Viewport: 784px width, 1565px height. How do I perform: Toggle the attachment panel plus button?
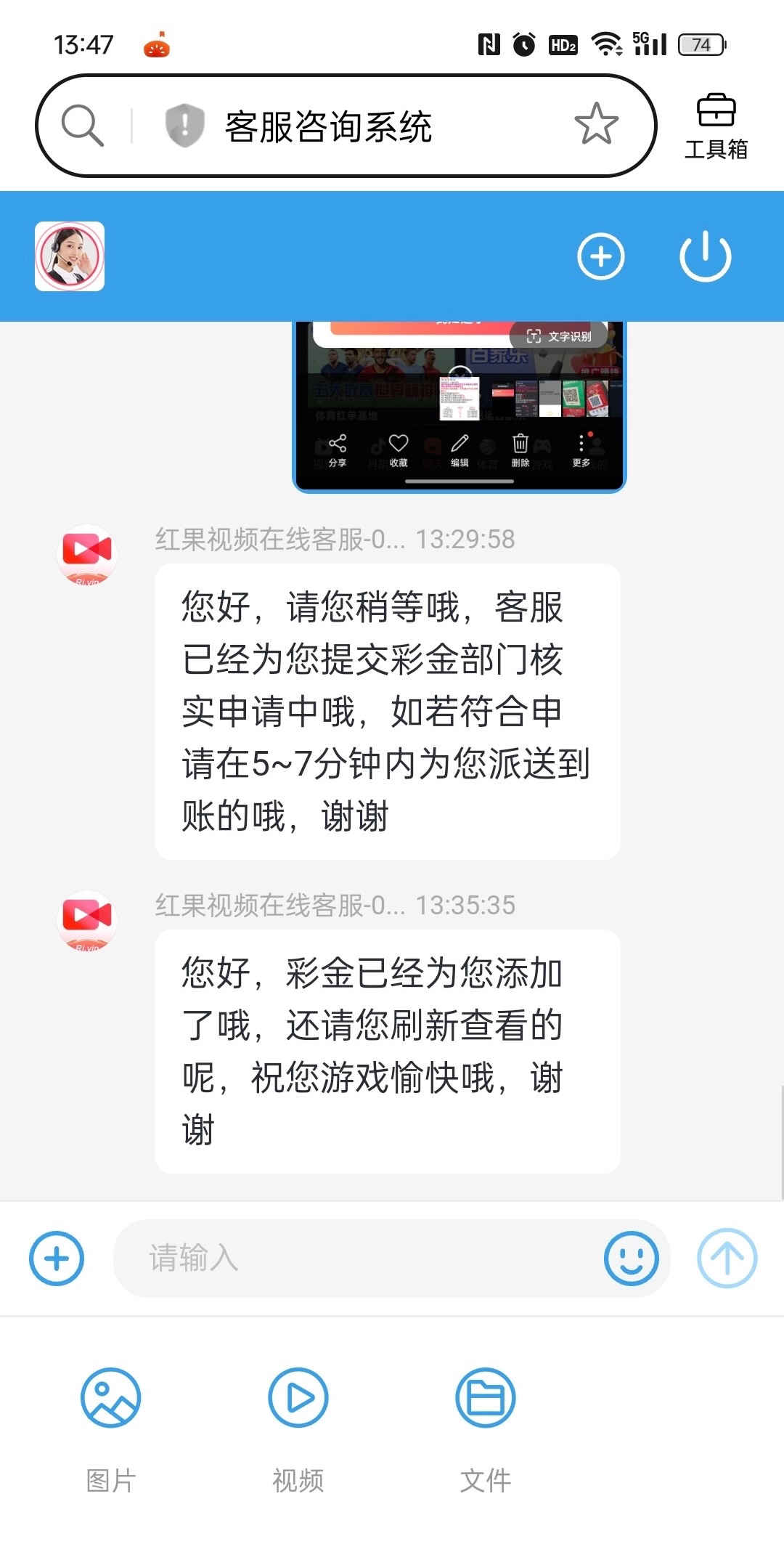click(x=57, y=1258)
